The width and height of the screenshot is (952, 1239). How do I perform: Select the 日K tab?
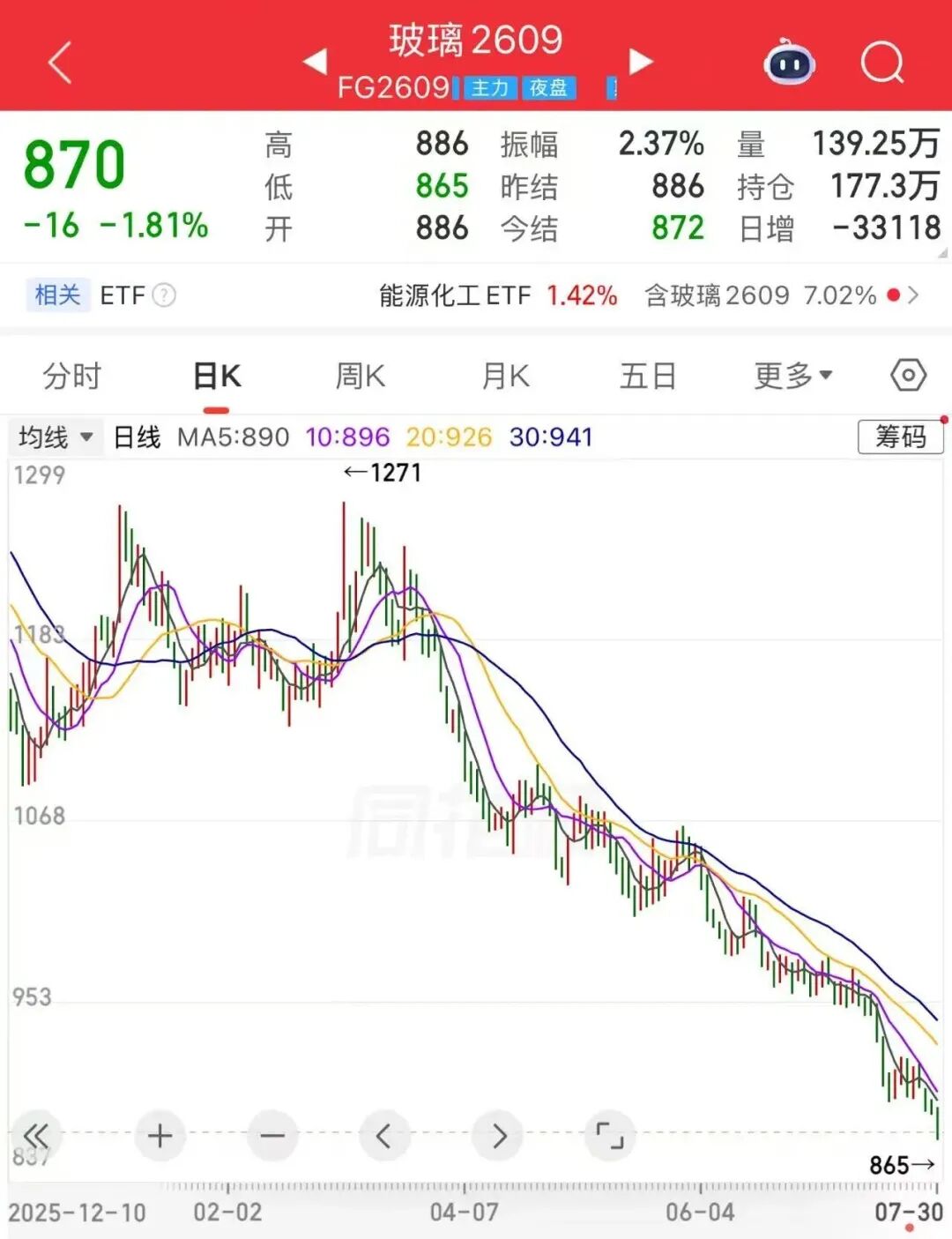[217, 377]
